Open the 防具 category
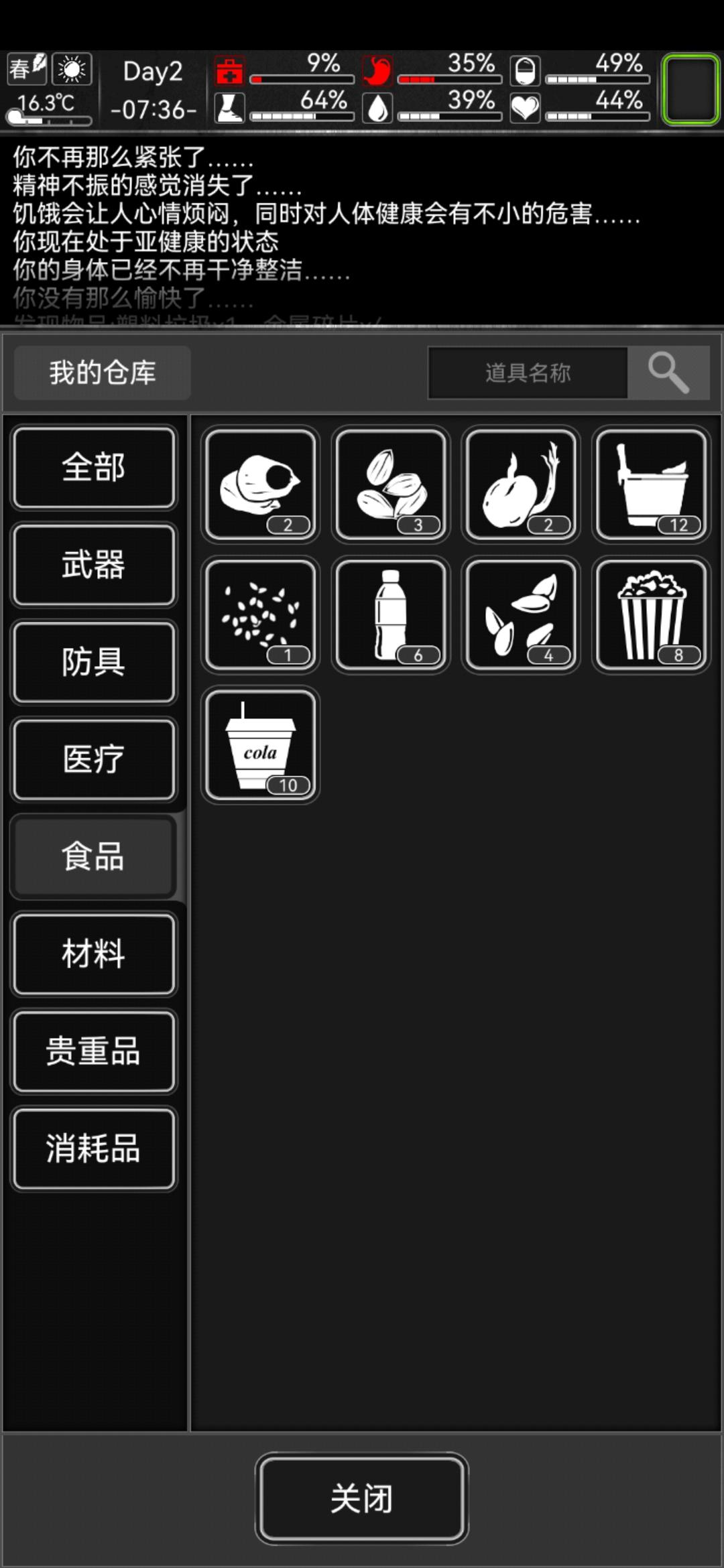This screenshot has height=1568, width=724. (x=94, y=661)
